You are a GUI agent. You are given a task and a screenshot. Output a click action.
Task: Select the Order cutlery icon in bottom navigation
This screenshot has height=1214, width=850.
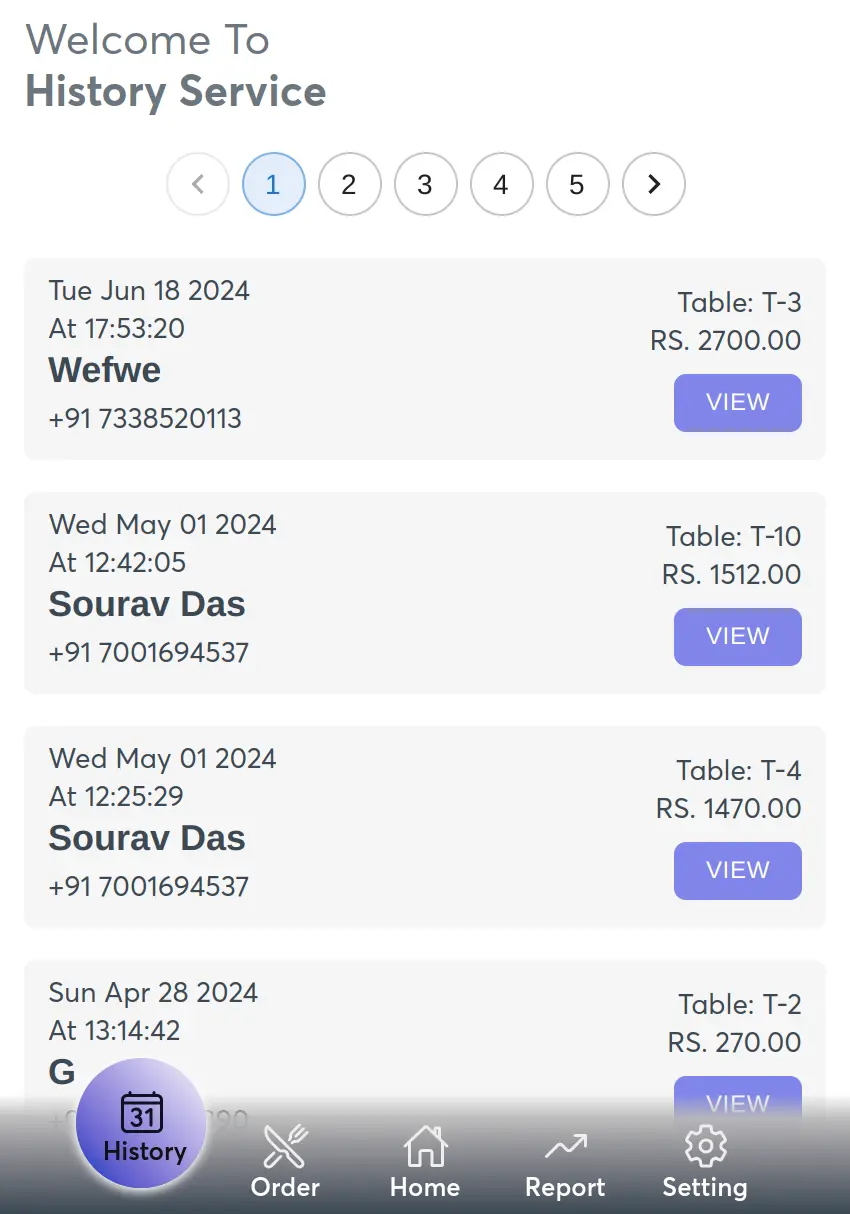[x=284, y=1146]
